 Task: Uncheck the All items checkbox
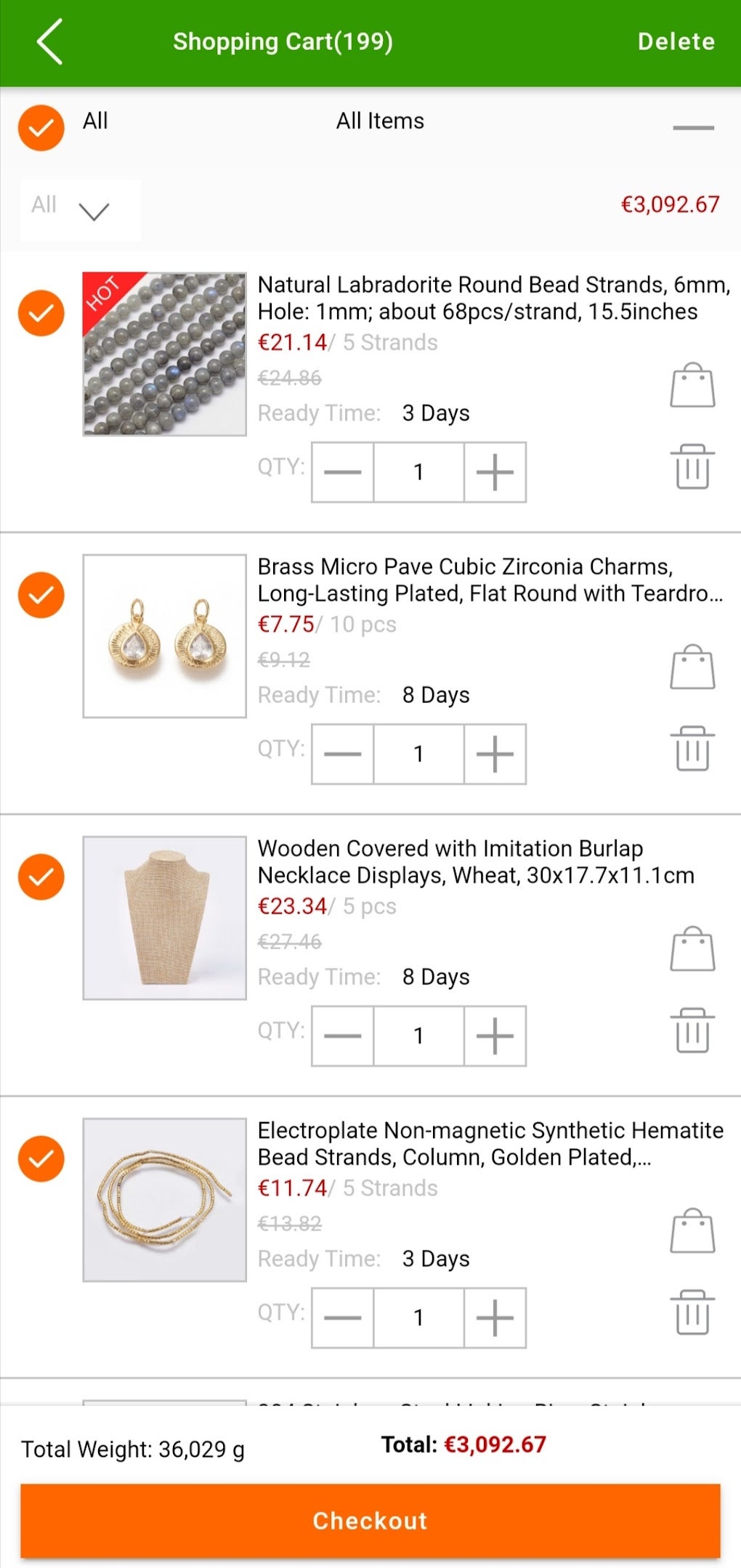pyautogui.click(x=41, y=128)
